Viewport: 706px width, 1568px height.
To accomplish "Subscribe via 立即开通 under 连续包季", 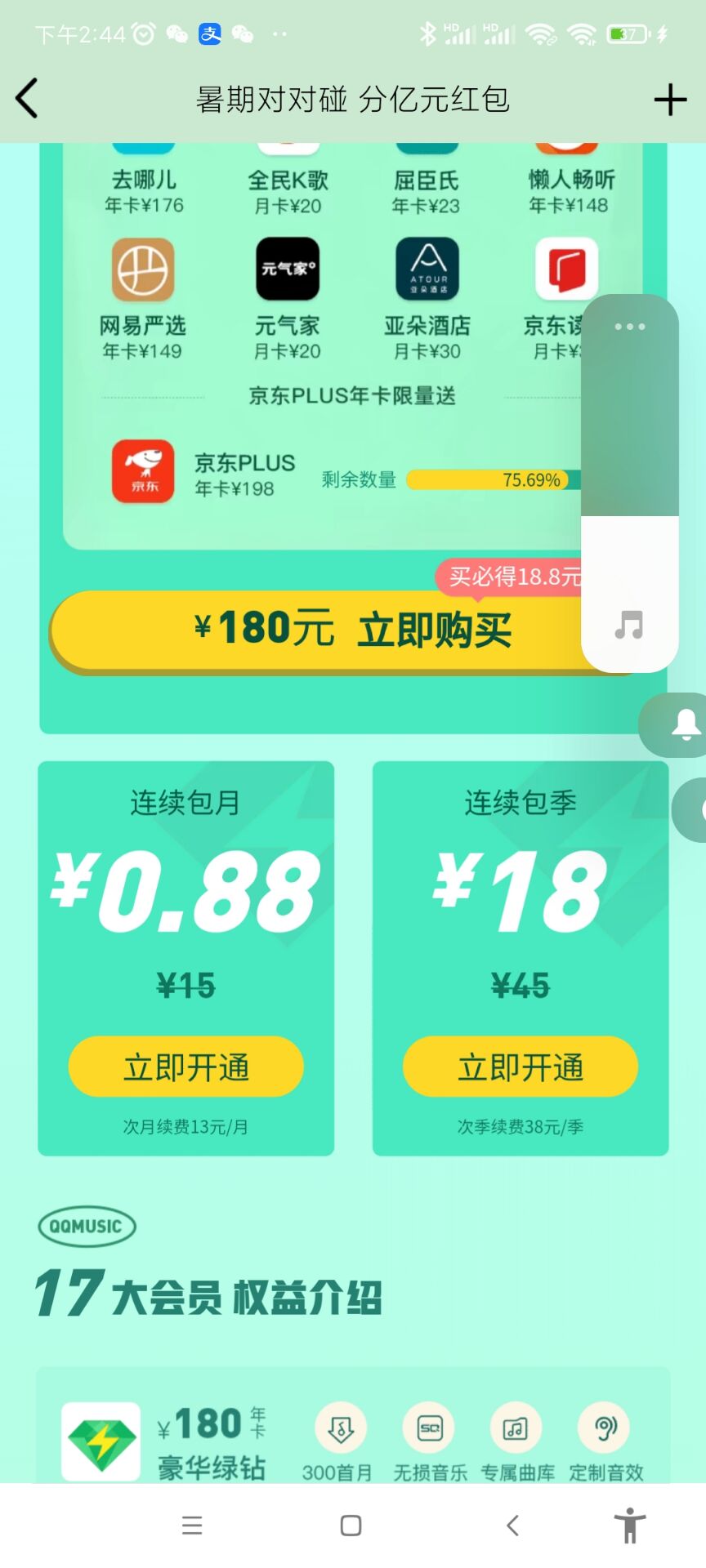I will (x=520, y=1067).
